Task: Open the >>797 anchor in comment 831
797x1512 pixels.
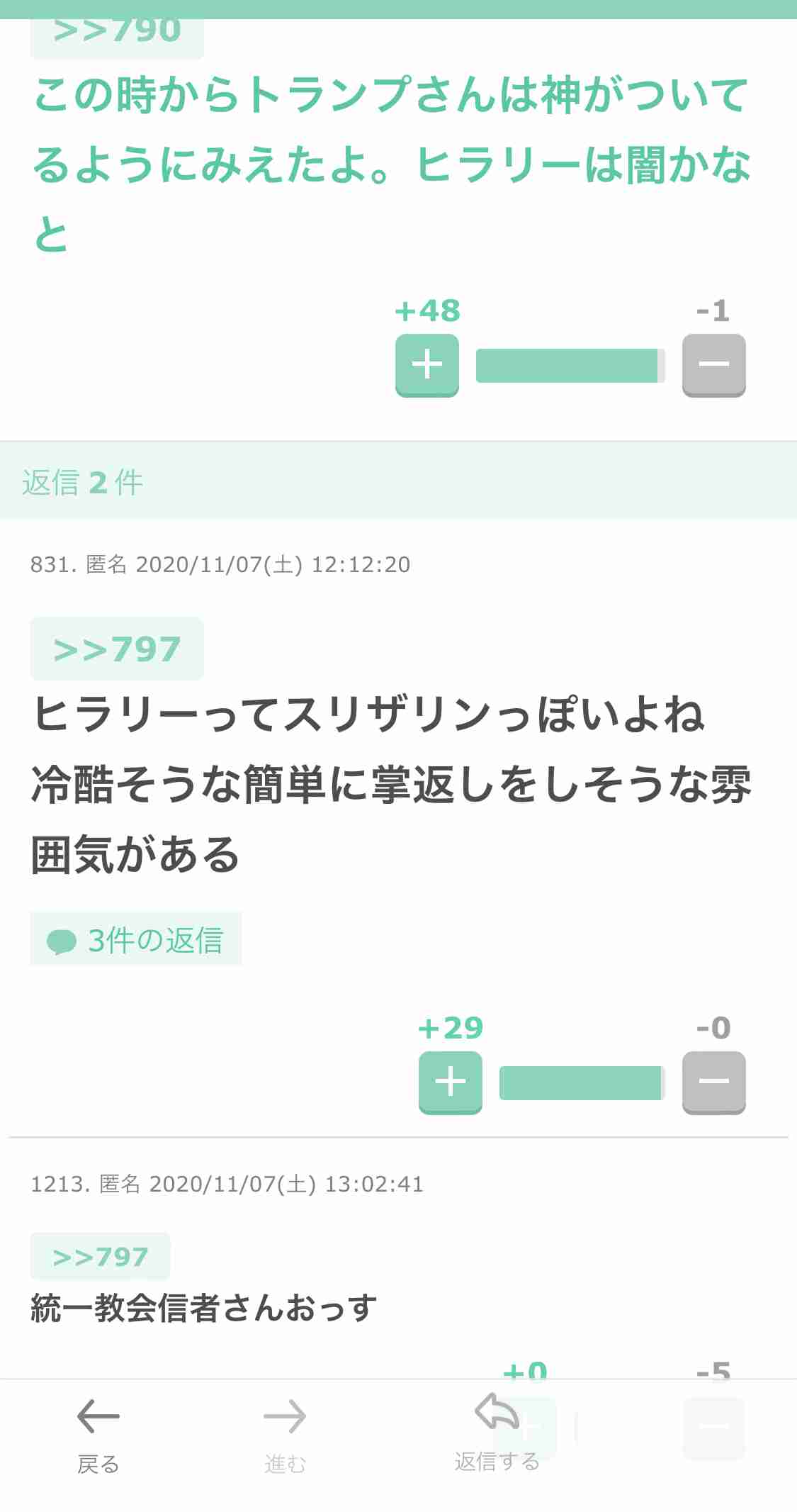Action: tap(117, 649)
